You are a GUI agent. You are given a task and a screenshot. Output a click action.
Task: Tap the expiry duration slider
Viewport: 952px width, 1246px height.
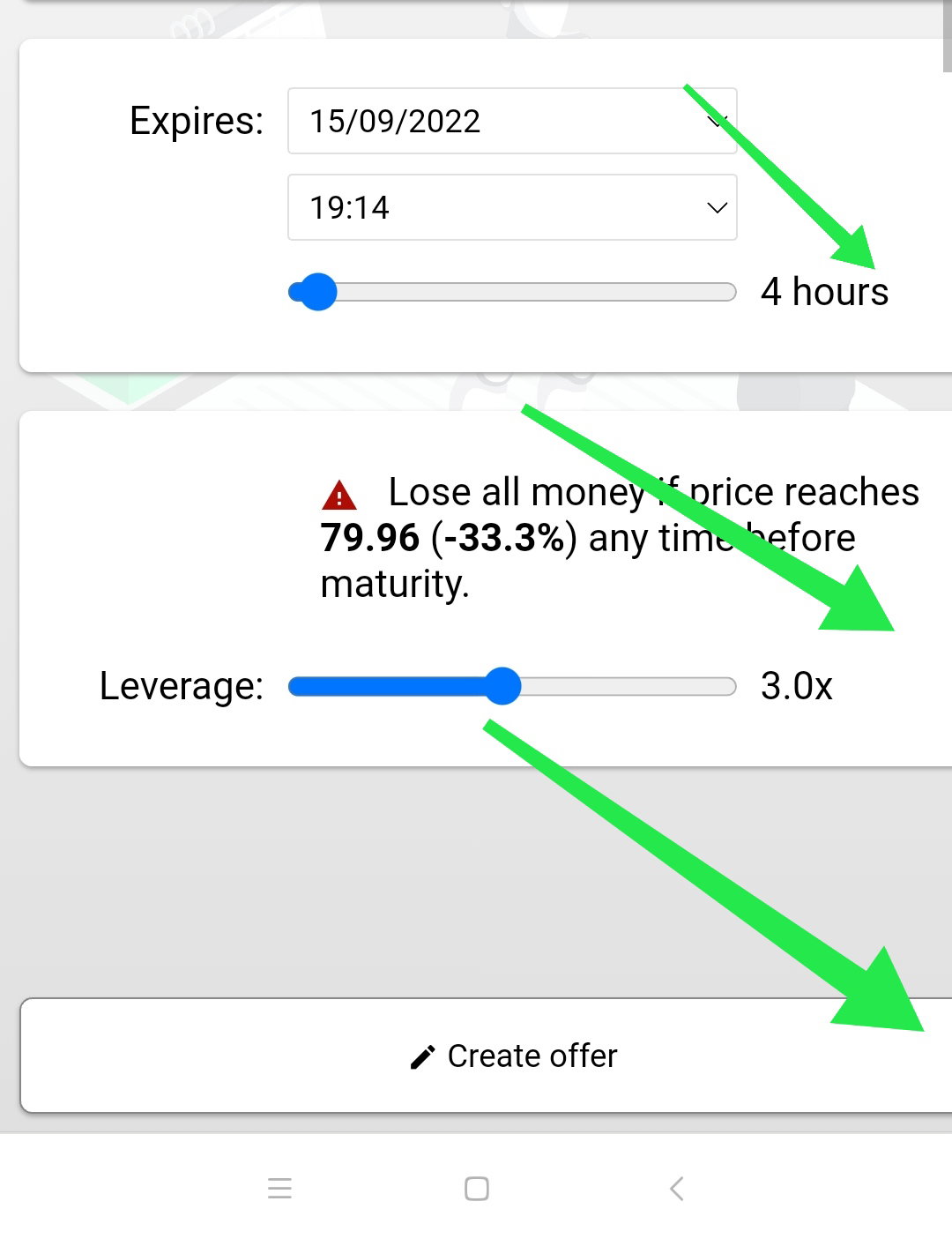[512, 292]
